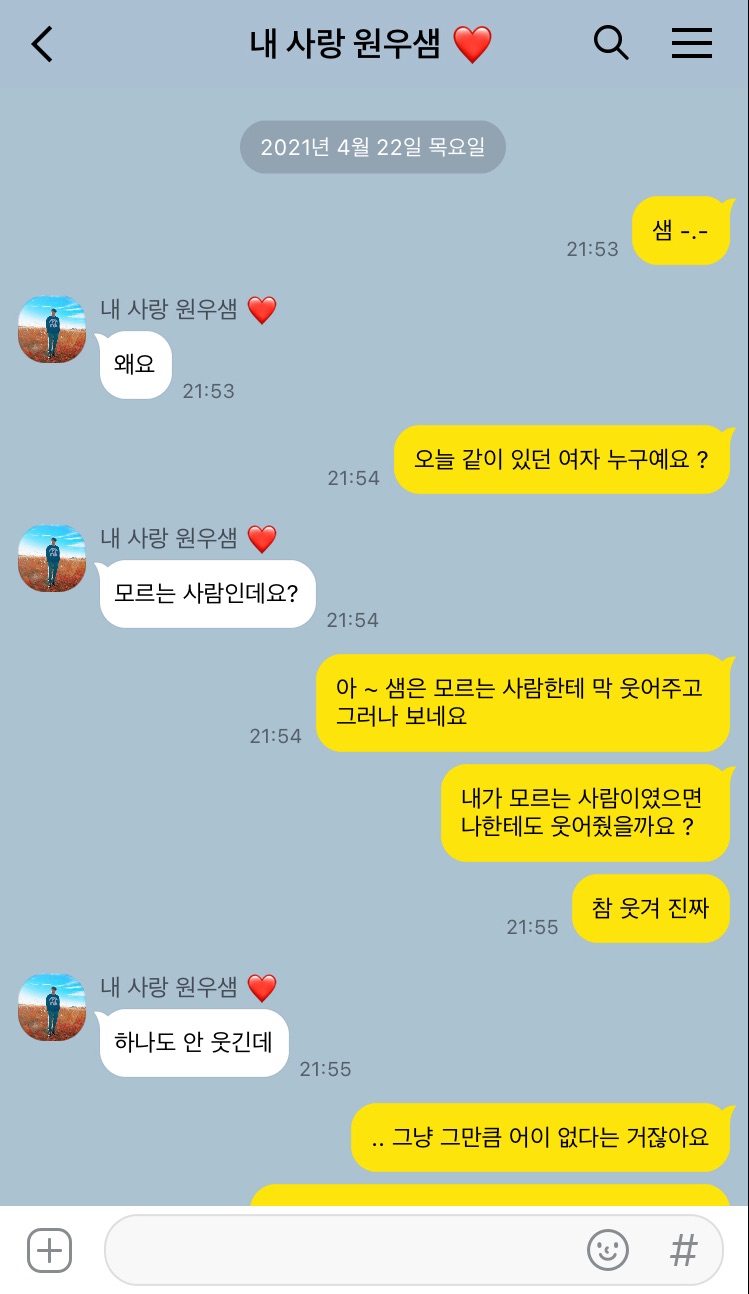Tap the white bubble reading 왜요
Viewport: 749px width, 1294px height.
[x=135, y=364]
